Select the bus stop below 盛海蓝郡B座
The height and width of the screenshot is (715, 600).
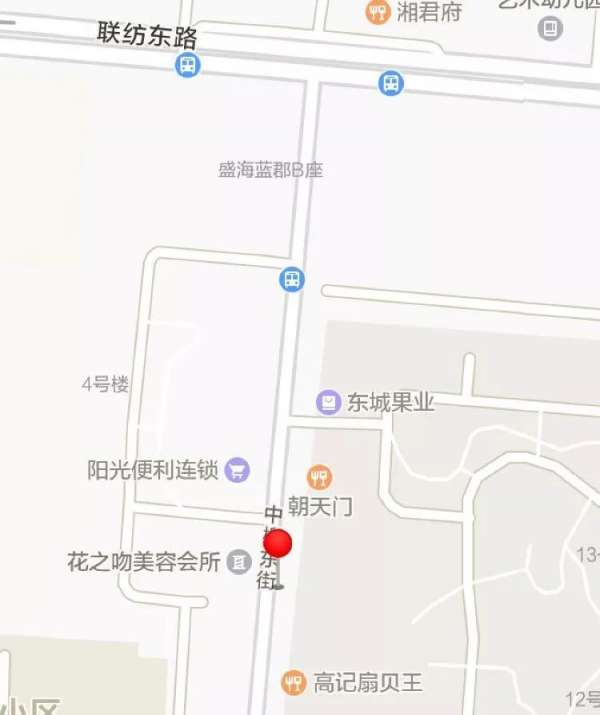[291, 279]
